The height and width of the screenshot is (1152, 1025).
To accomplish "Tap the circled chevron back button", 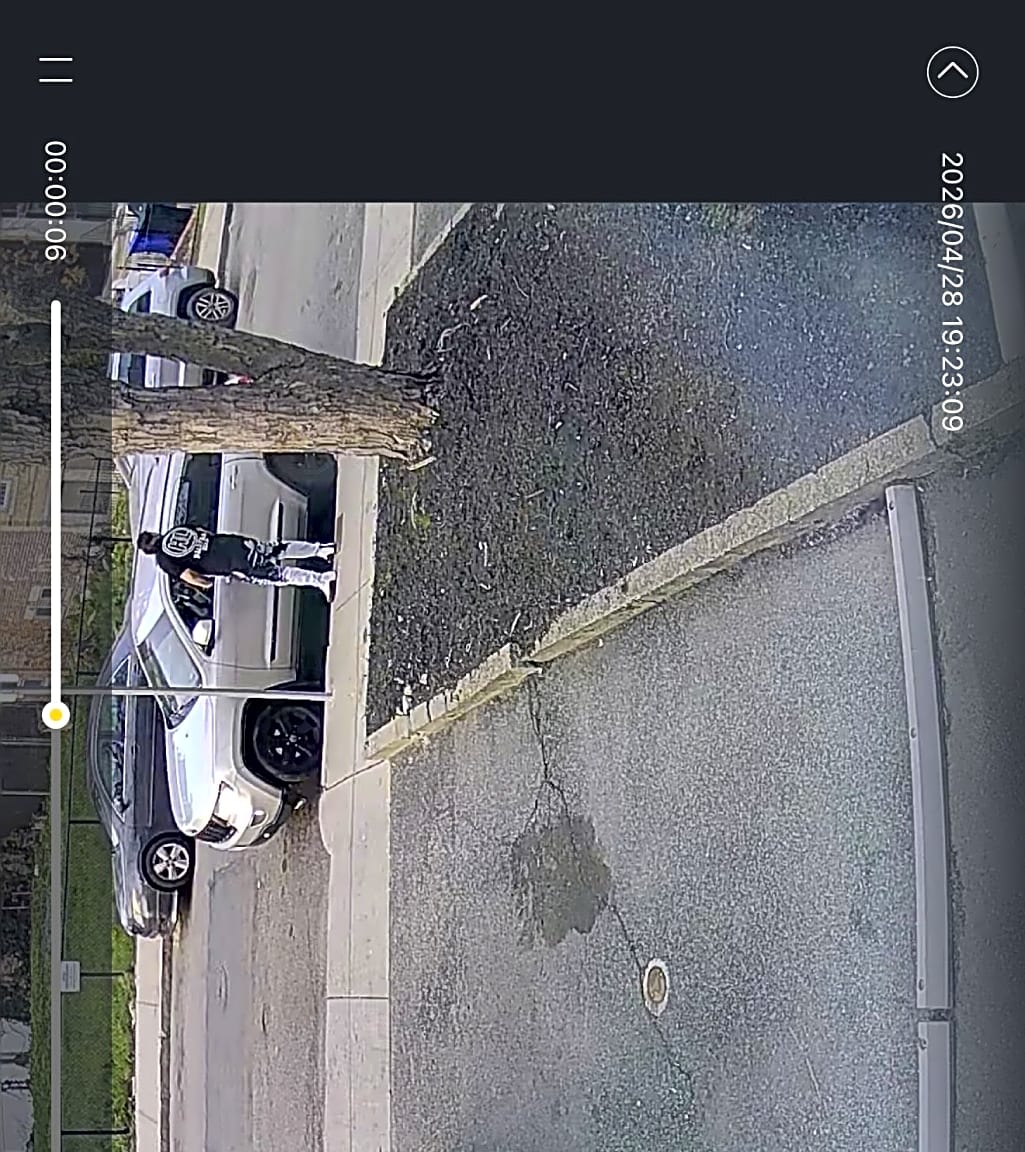I will (952, 72).
